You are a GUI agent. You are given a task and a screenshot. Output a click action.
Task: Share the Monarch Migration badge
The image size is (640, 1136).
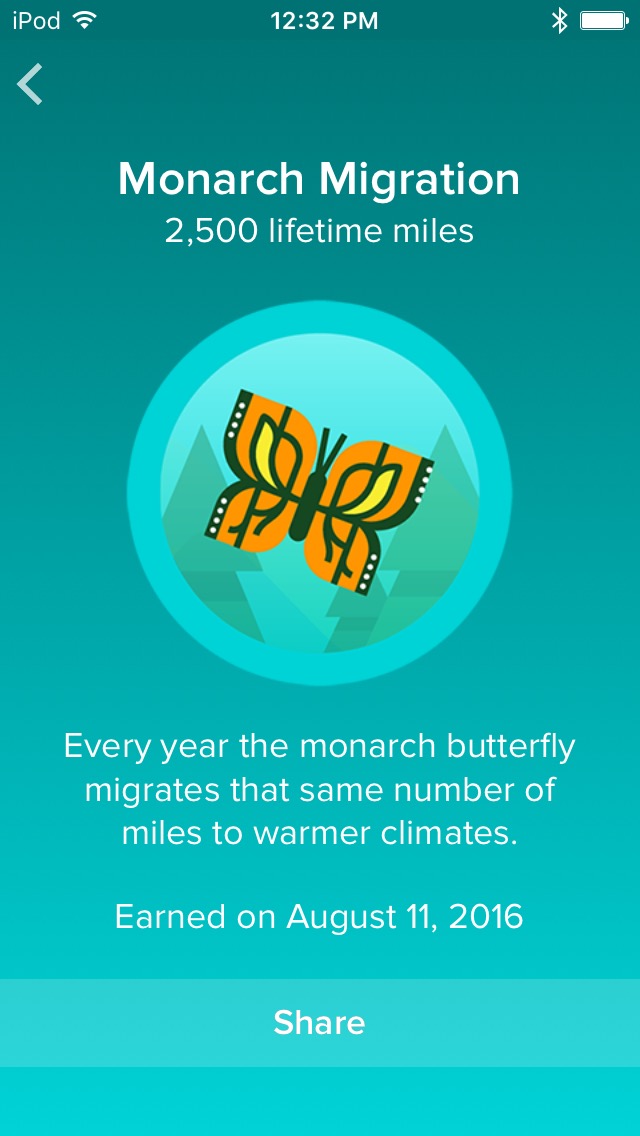[x=320, y=1023]
